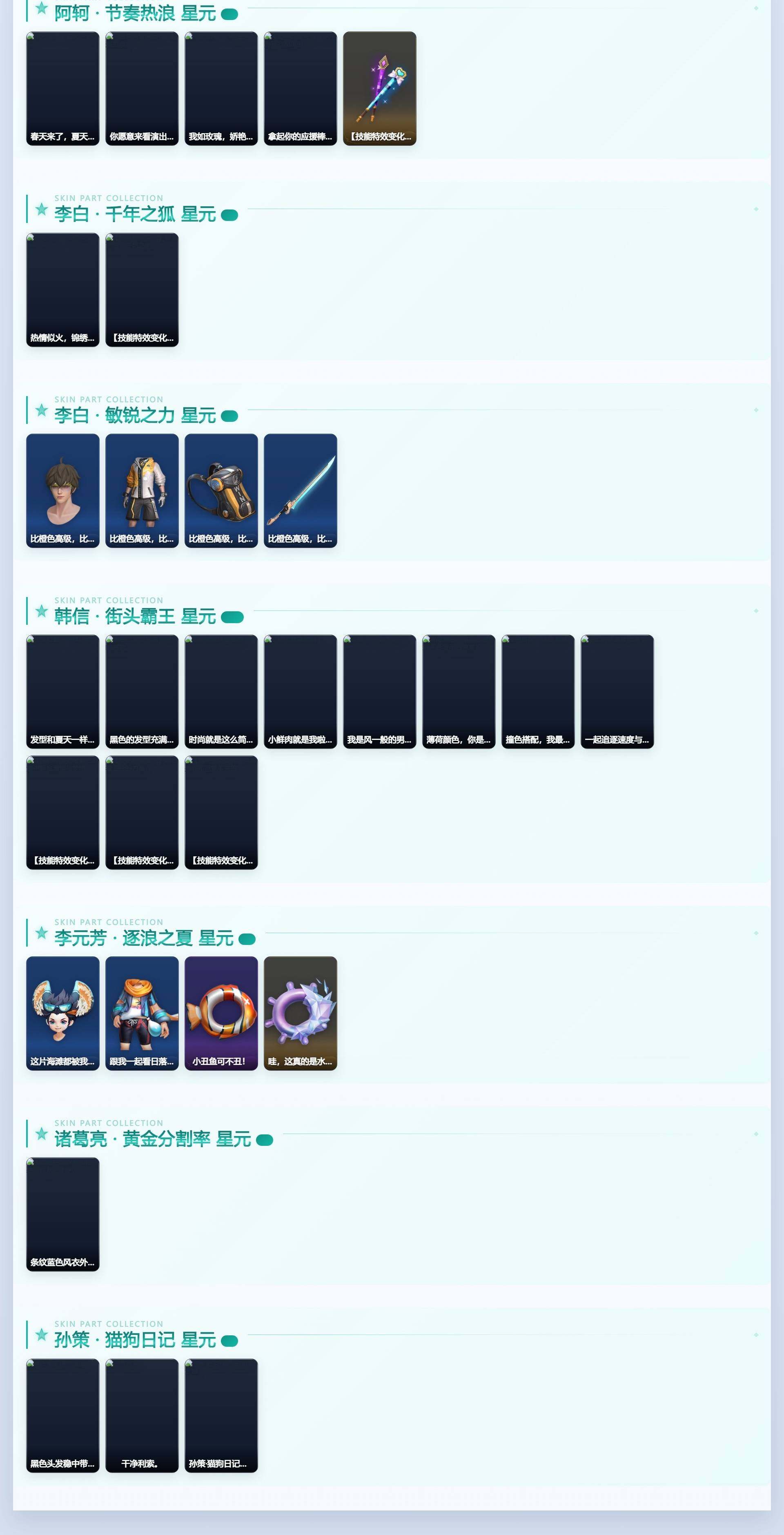The image size is (784, 1535).
Task: Open the 条纹蓝色风衣外... card
Action: (62, 1214)
